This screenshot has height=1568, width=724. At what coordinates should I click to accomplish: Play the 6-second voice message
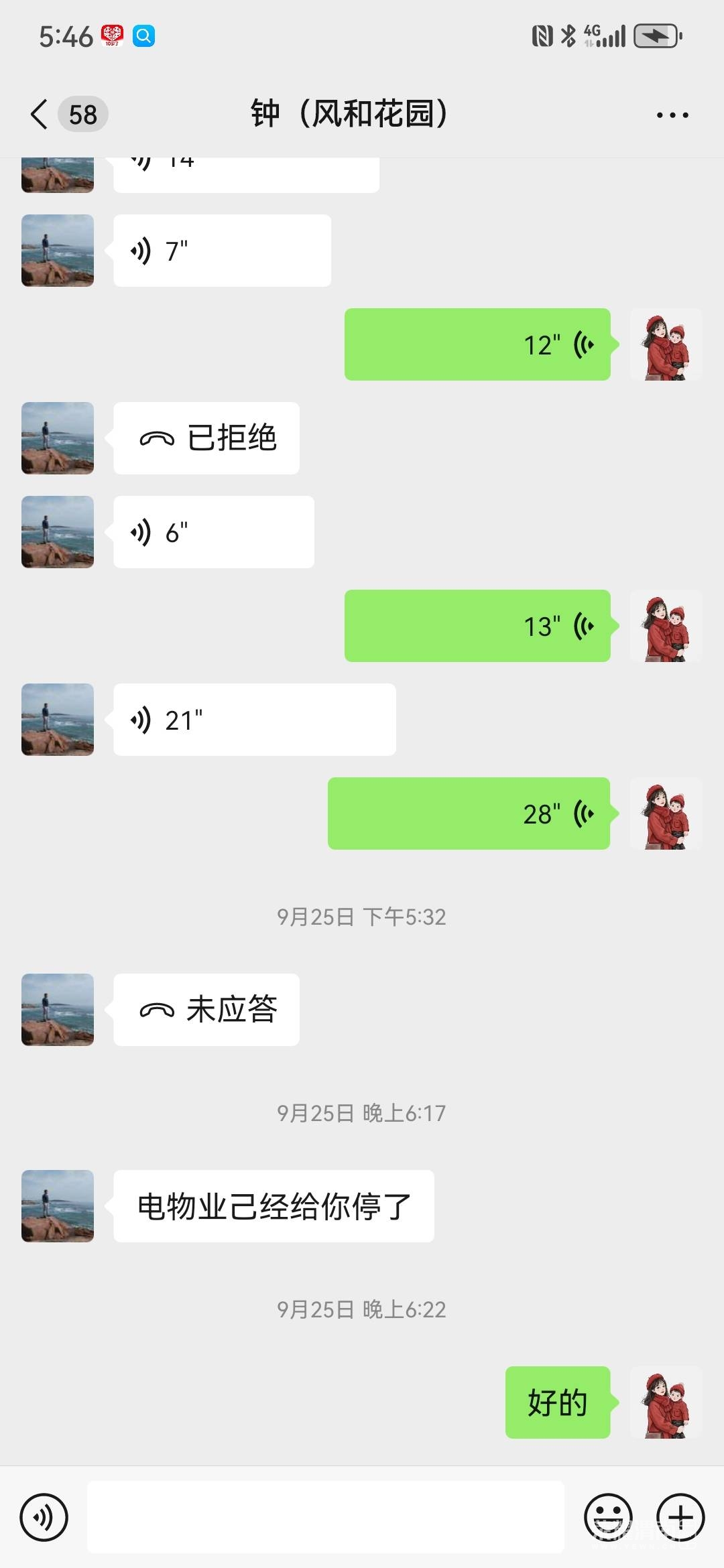(x=213, y=532)
